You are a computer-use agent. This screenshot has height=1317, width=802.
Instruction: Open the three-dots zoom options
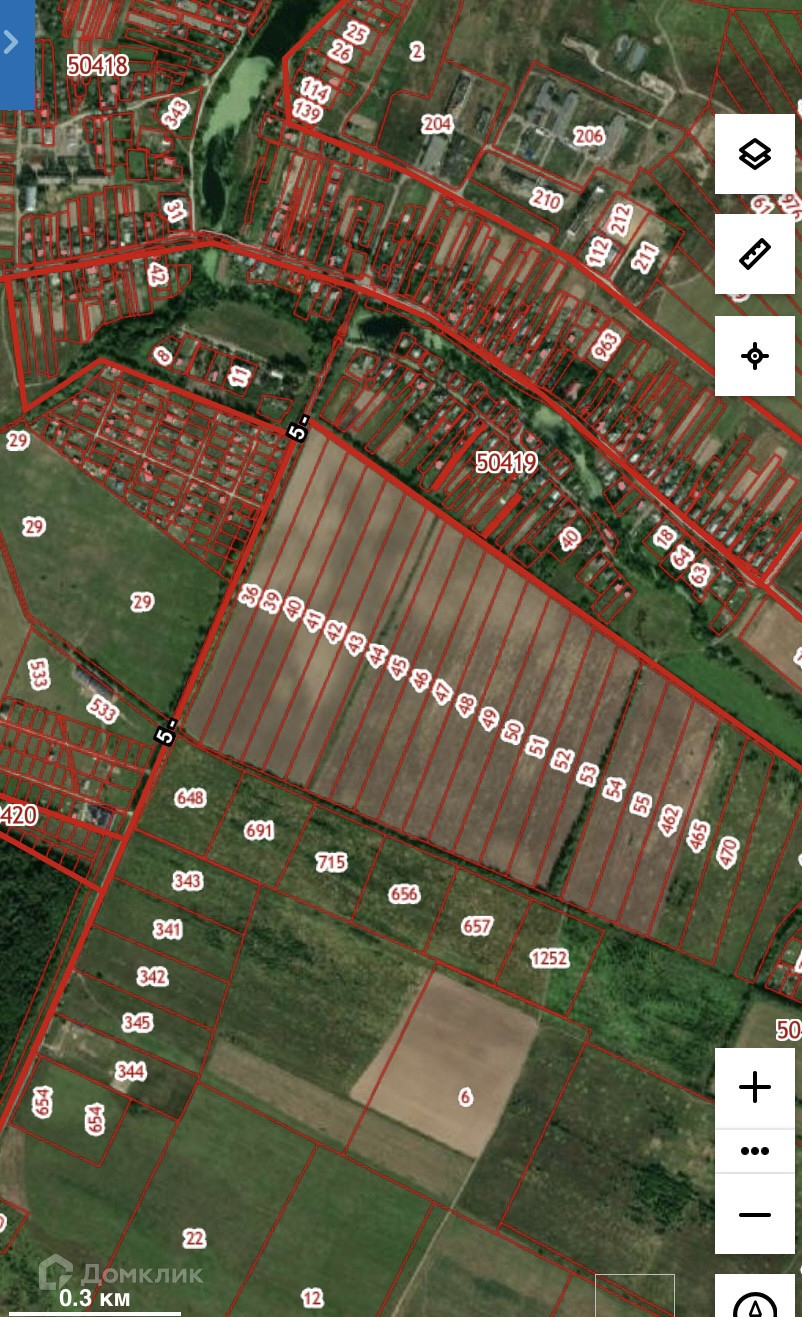click(755, 1151)
